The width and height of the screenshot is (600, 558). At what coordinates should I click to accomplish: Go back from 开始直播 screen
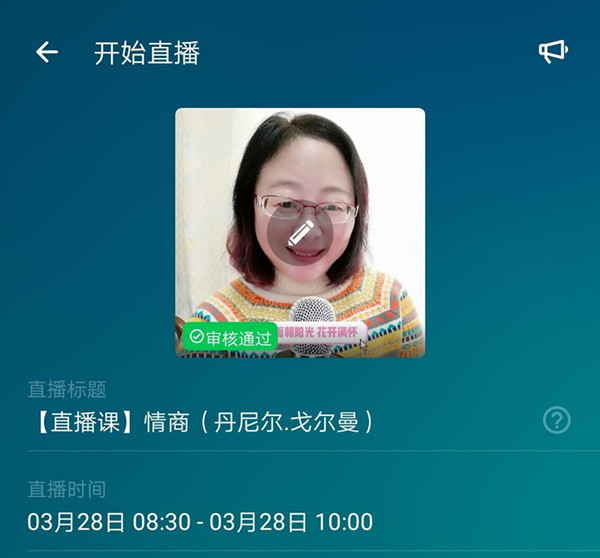47,53
